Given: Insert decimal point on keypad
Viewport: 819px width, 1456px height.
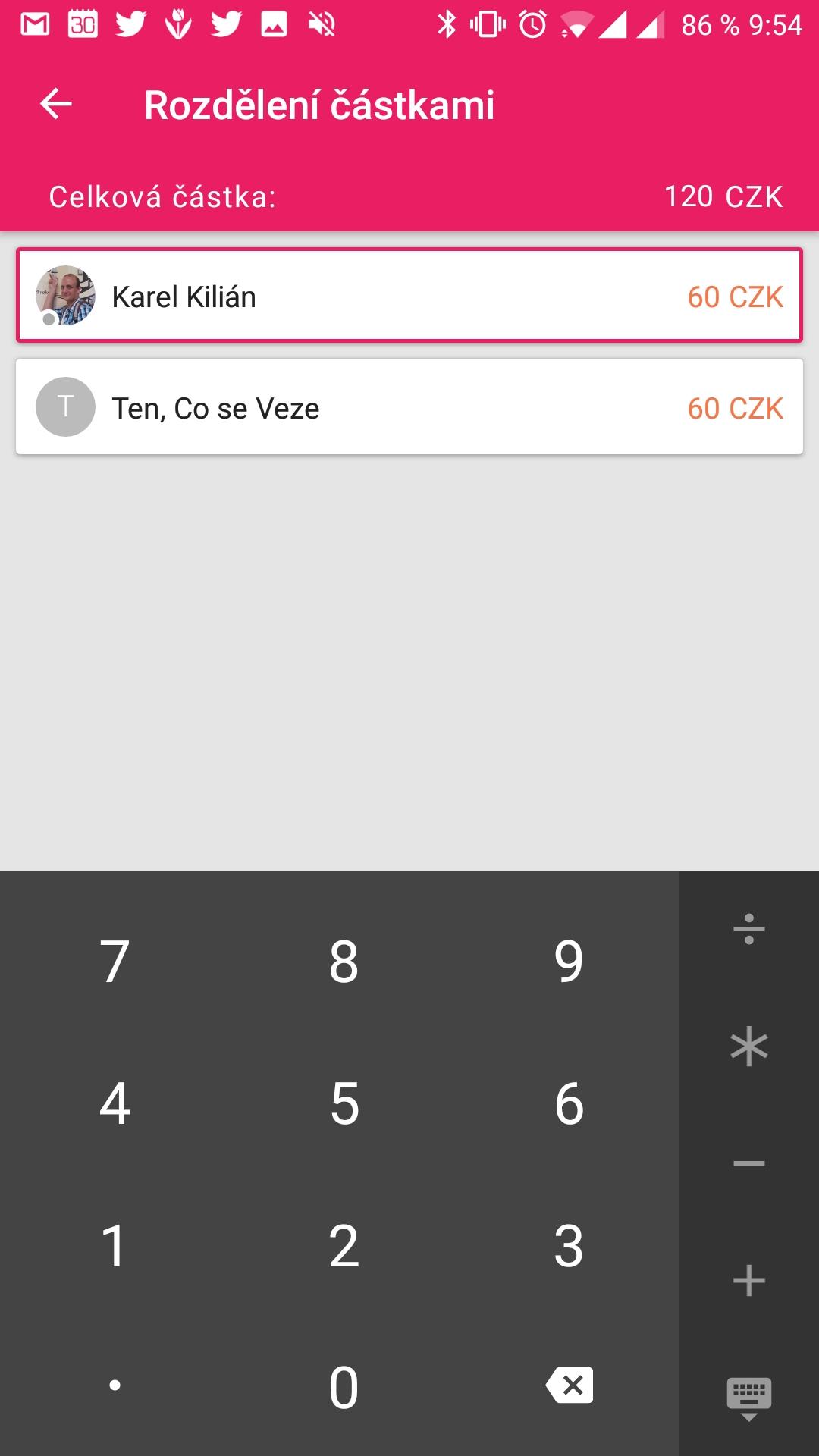Looking at the screenshot, I should coord(115,1385).
